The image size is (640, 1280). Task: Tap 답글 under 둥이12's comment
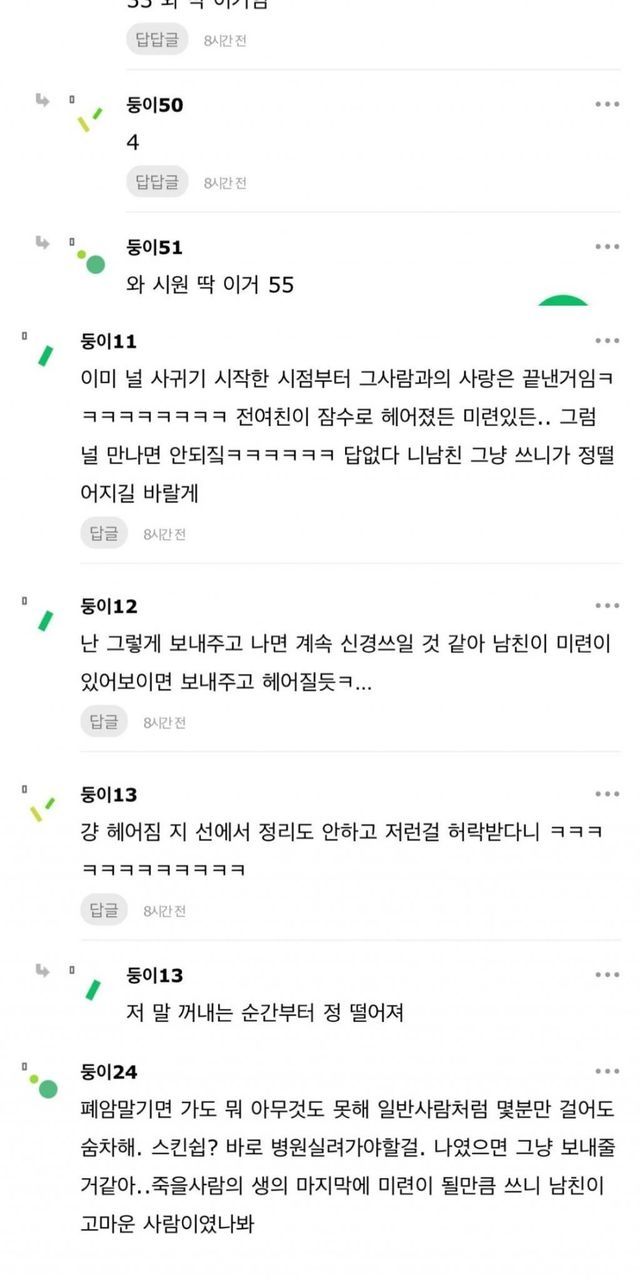click(104, 721)
